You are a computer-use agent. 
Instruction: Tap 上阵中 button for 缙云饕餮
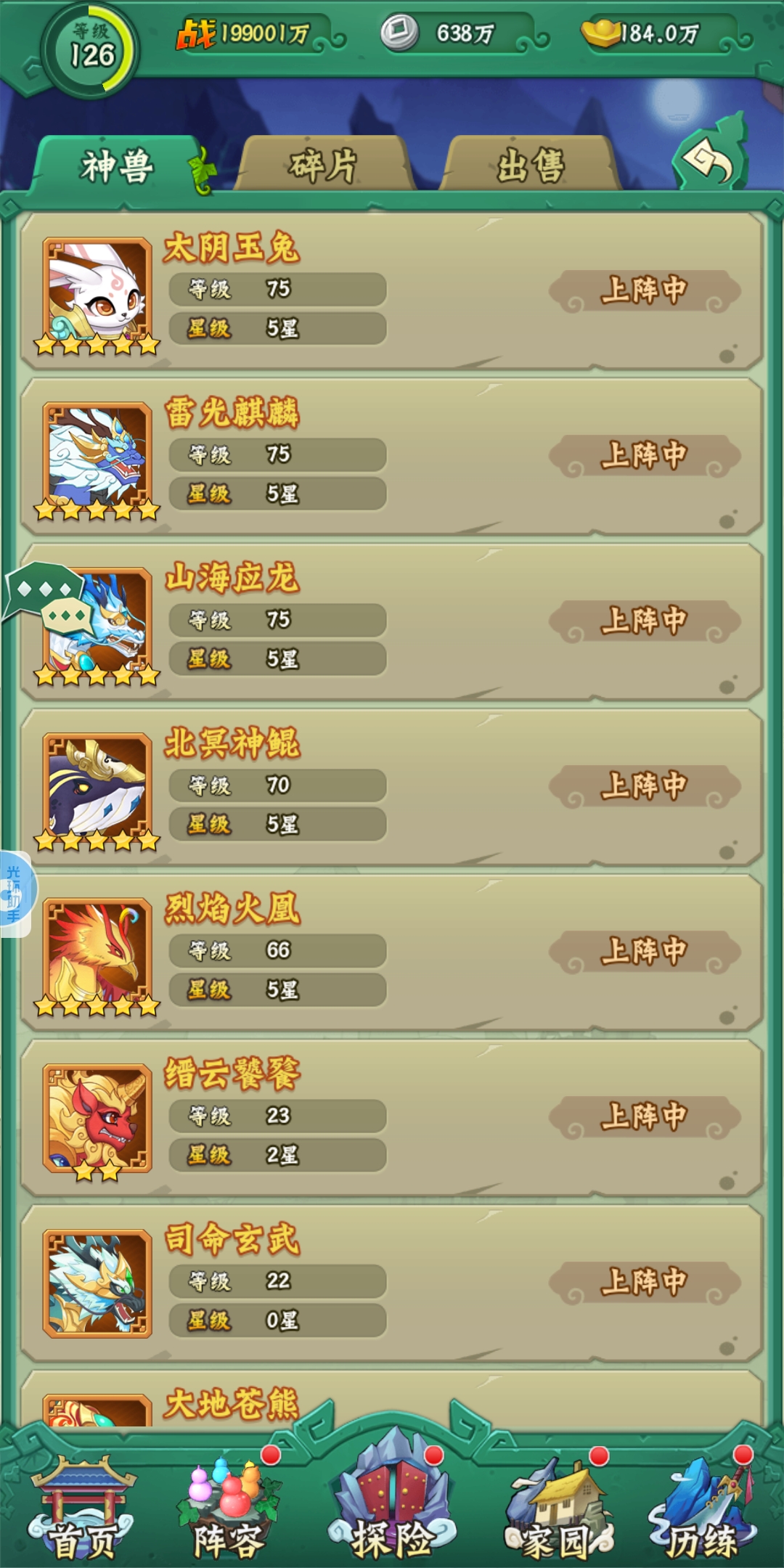(x=644, y=1116)
